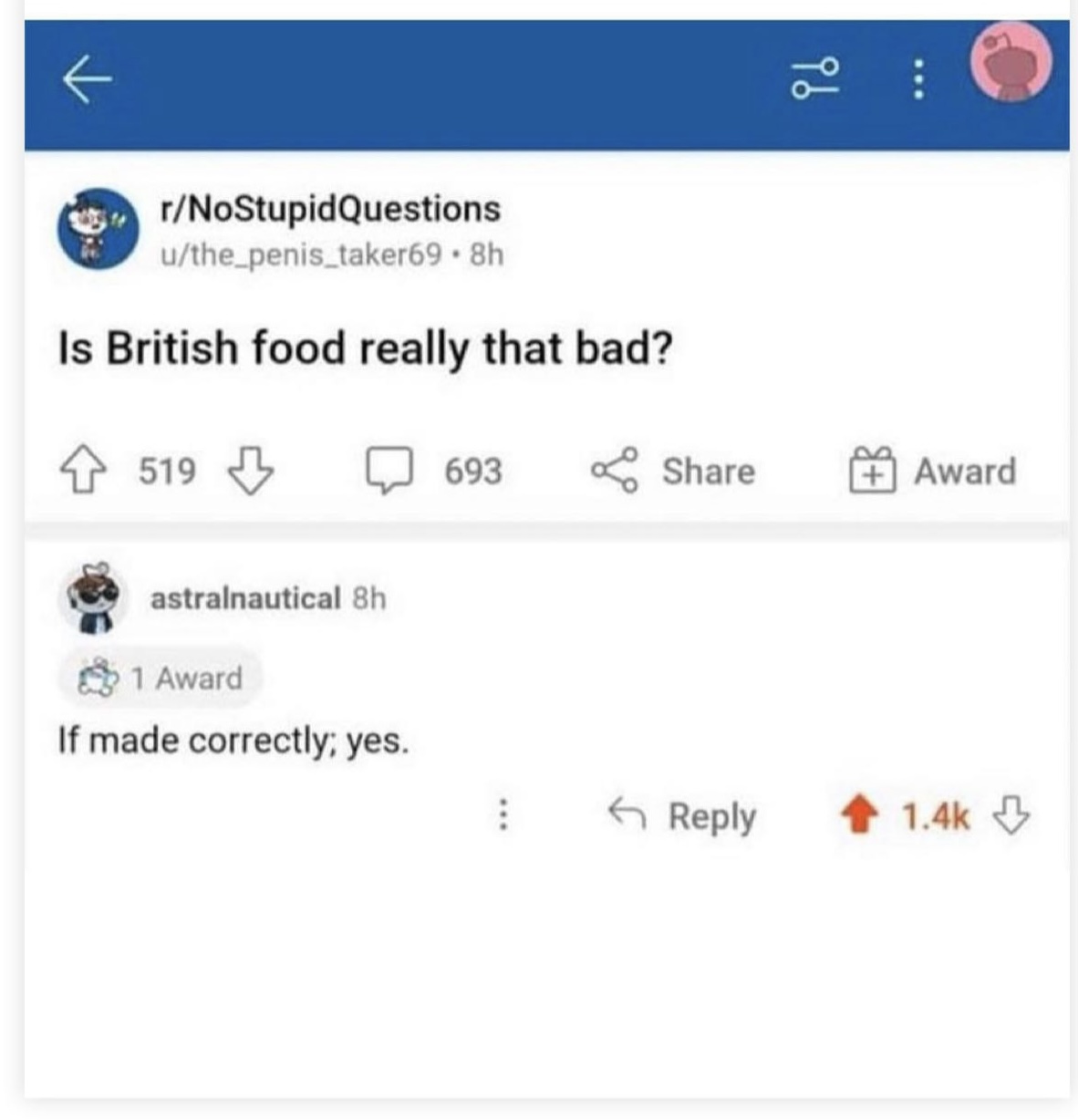Give the post an Award
This screenshot has height=1120, width=1078.
click(x=932, y=472)
